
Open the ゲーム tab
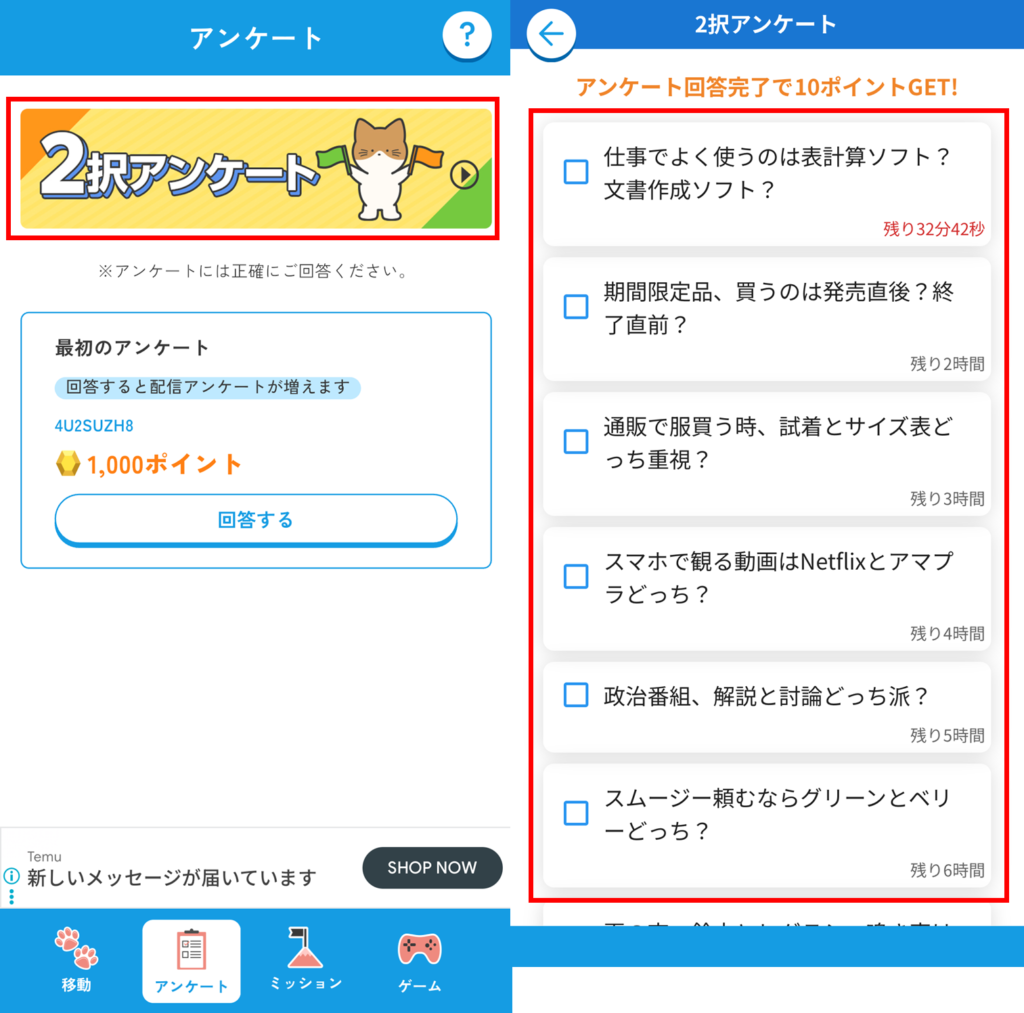420,959
